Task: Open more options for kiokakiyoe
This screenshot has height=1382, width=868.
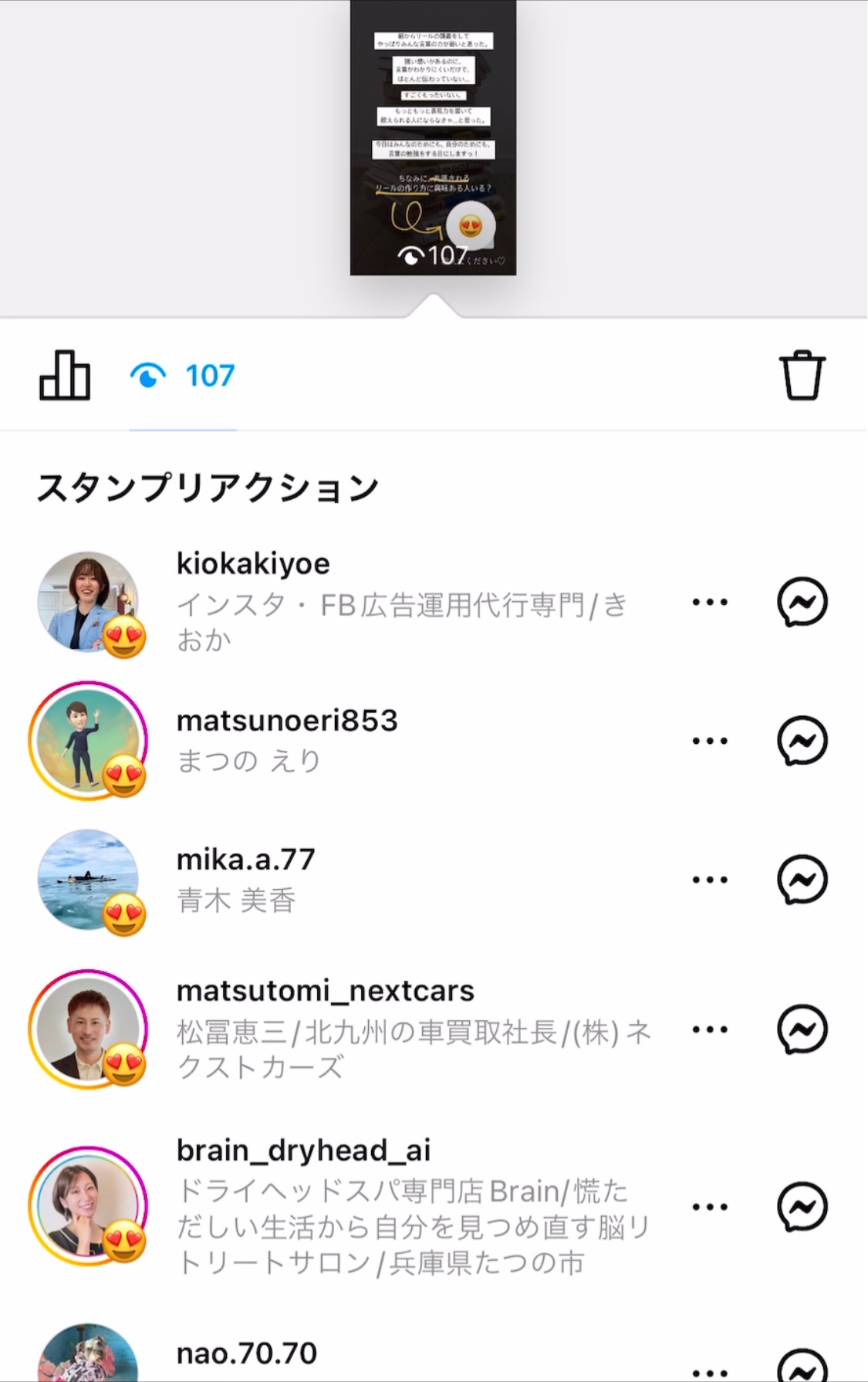Action: [x=710, y=602]
